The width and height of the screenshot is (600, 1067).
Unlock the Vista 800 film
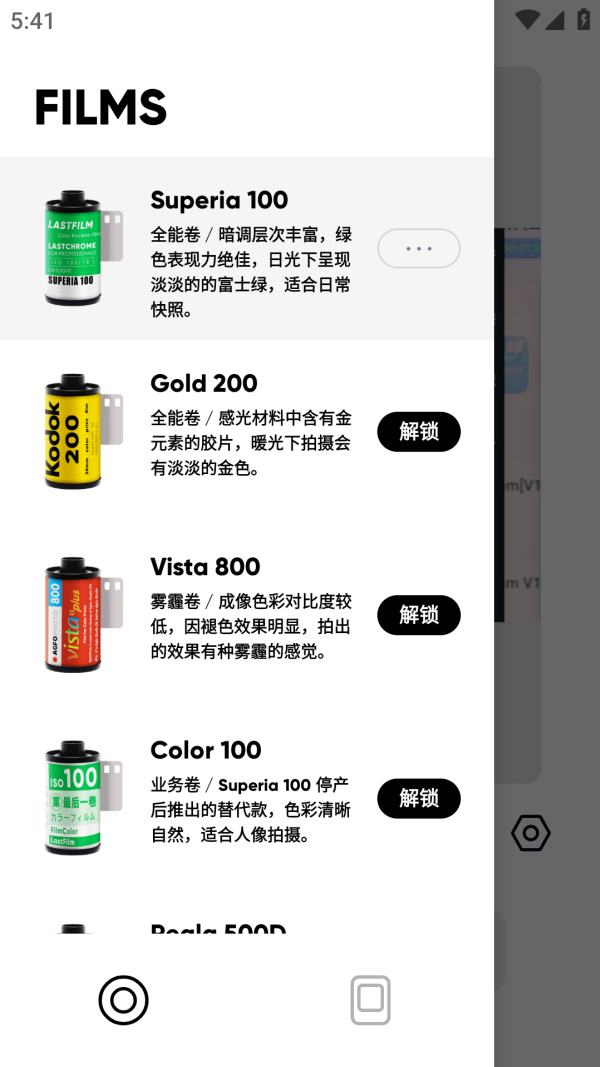coord(418,615)
